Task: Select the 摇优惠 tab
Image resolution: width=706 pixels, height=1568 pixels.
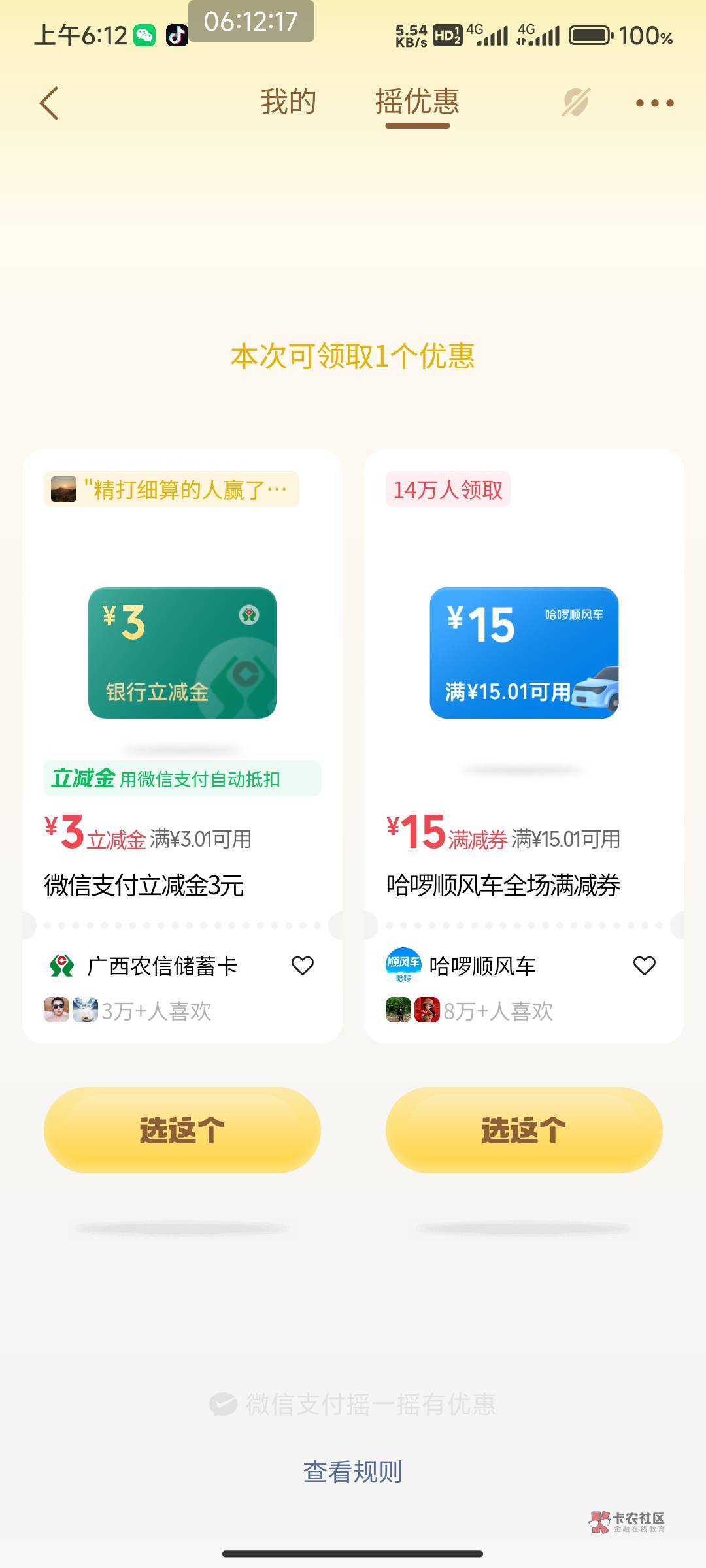Action: tap(417, 102)
